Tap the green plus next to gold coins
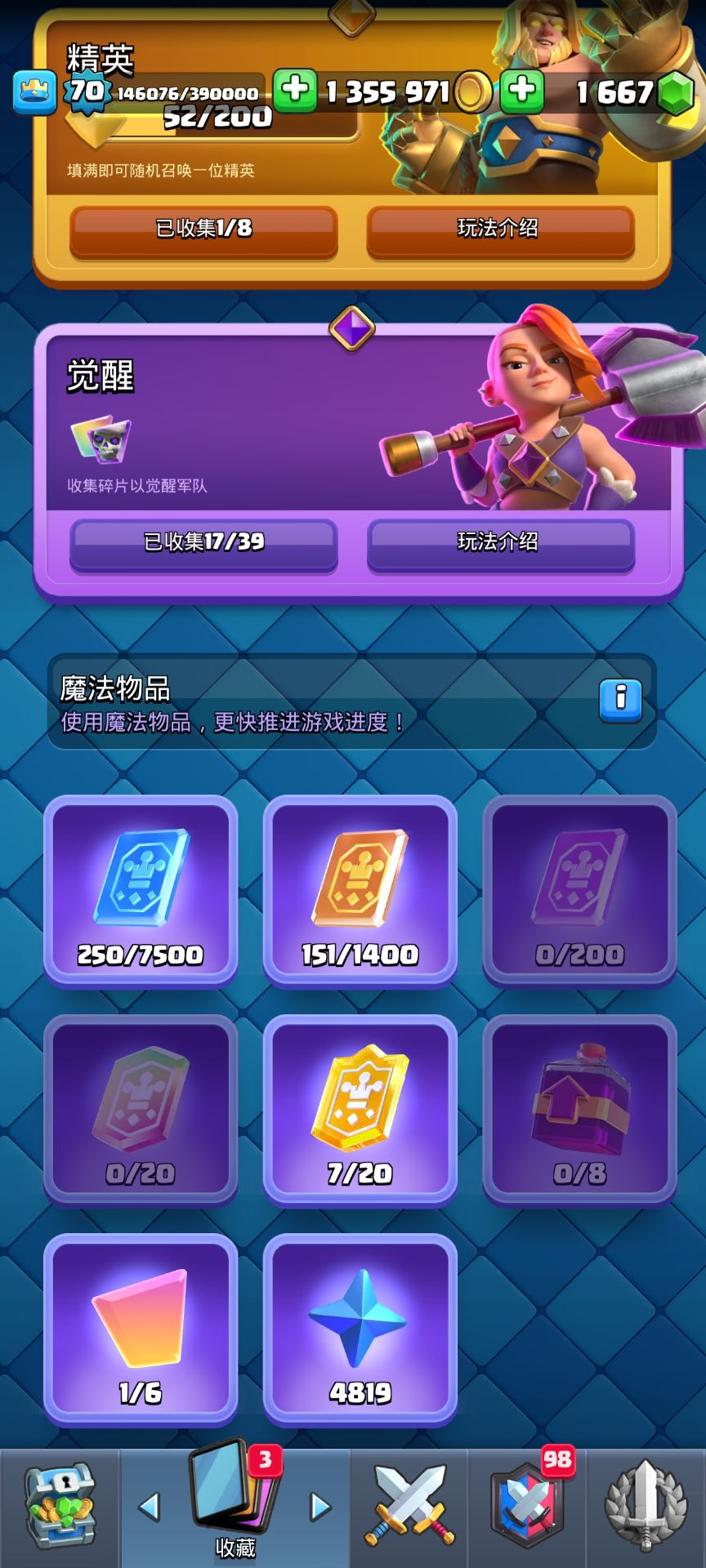Screen dimensions: 706x1568 tap(295, 90)
